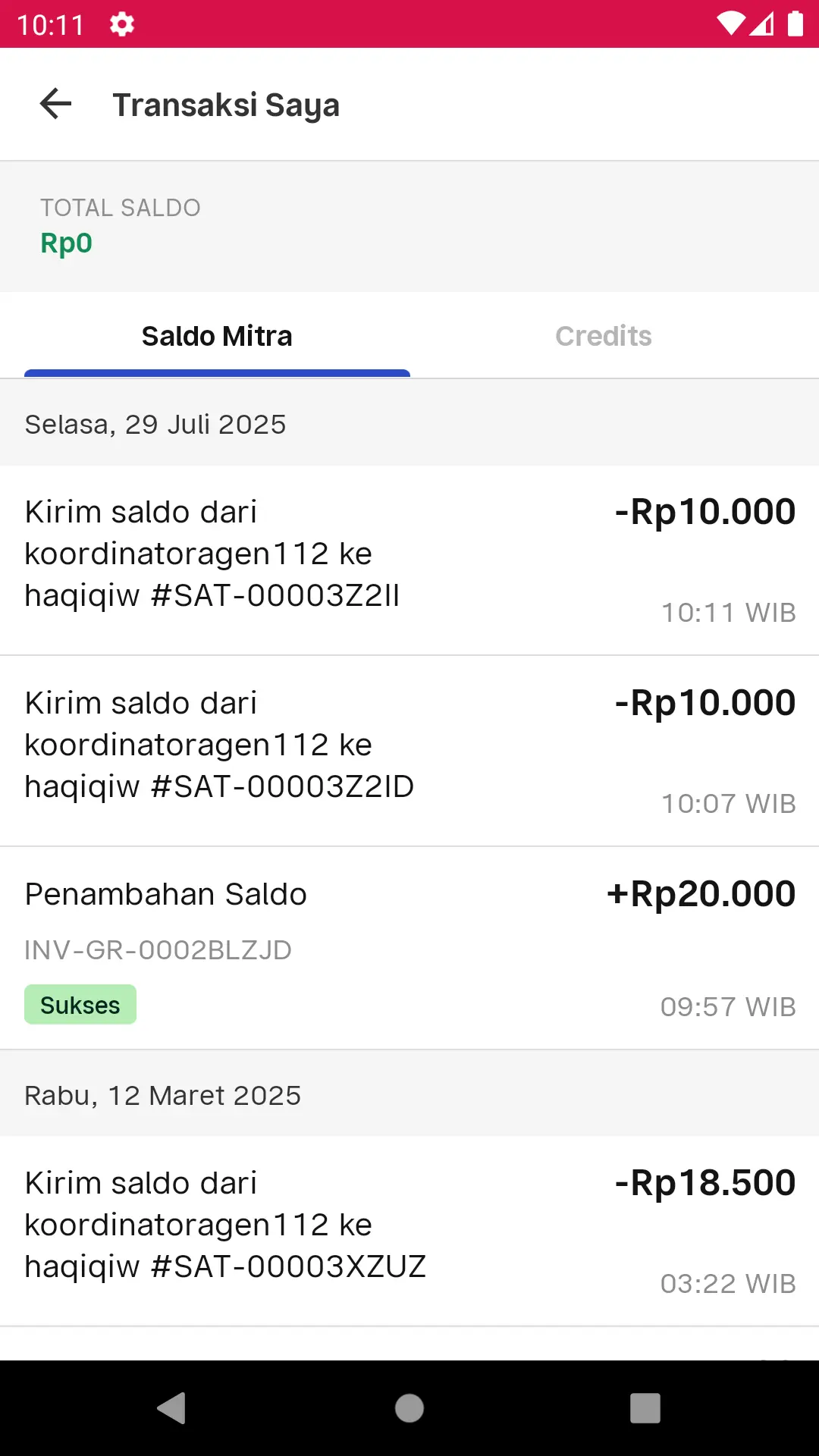Tap the Wi-Fi icon in status bar
Viewport: 819px width, 1456px height.
(730, 23)
